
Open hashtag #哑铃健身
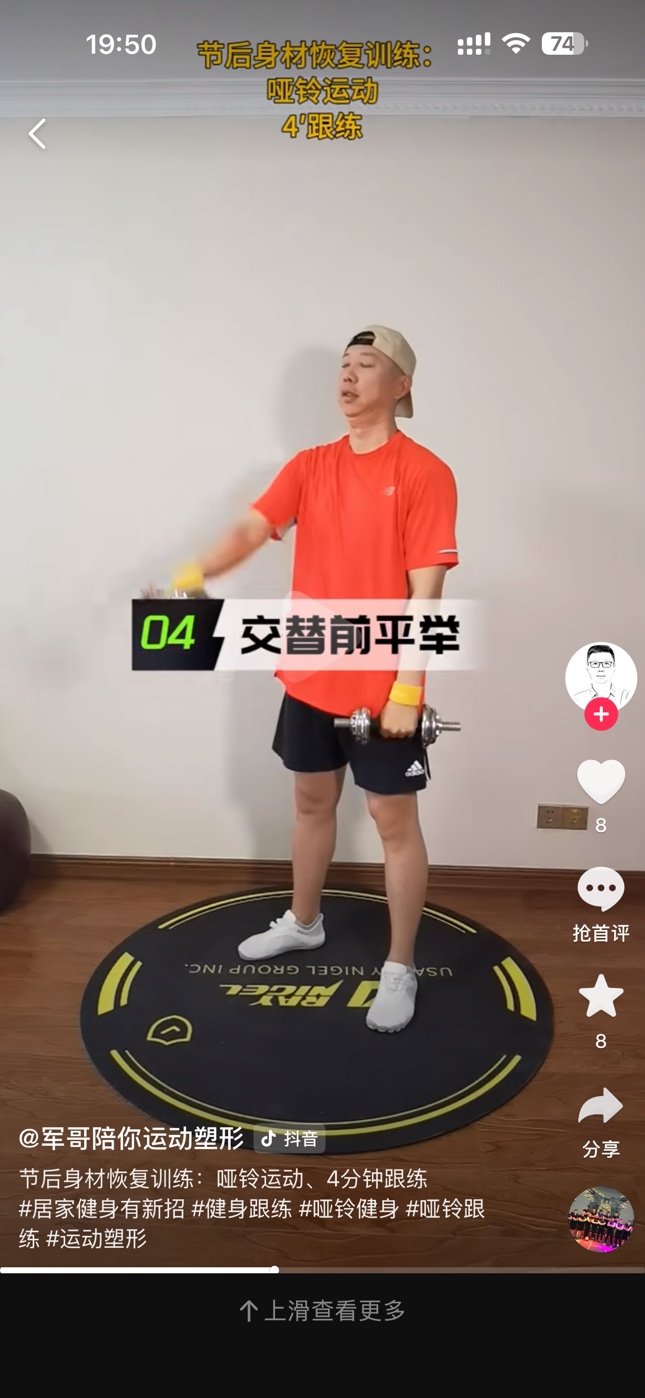tap(348, 1208)
